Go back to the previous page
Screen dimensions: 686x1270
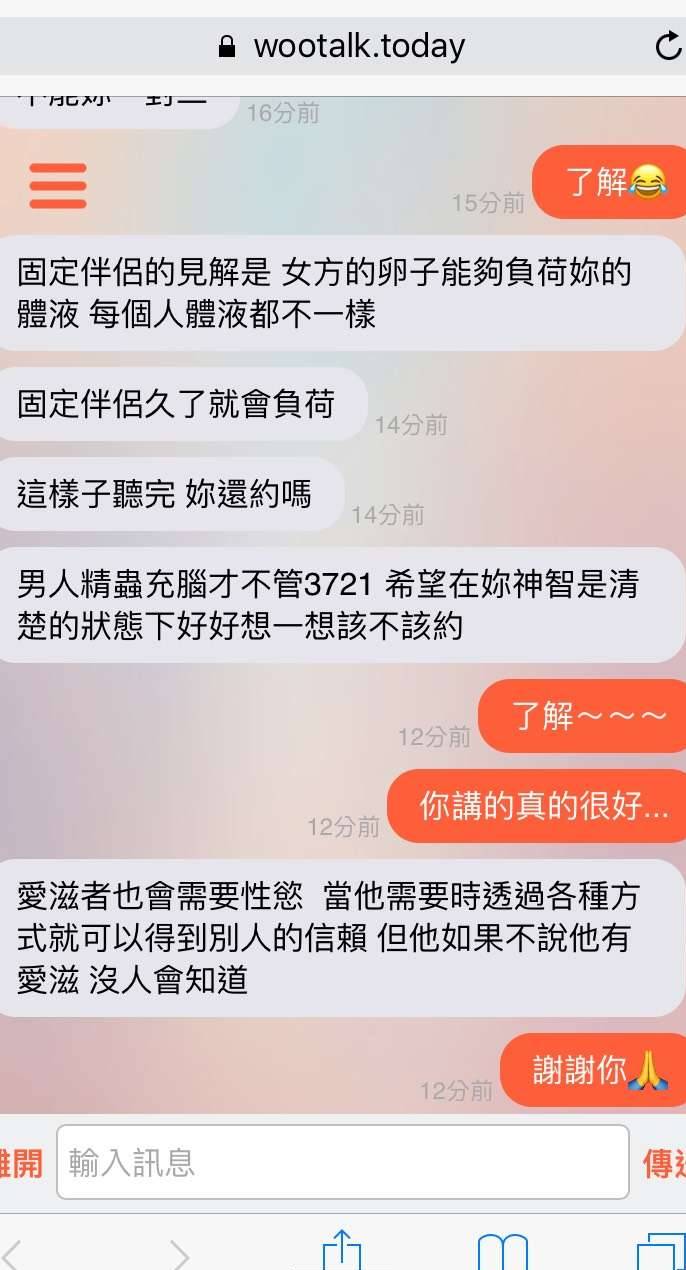click(14, 1254)
